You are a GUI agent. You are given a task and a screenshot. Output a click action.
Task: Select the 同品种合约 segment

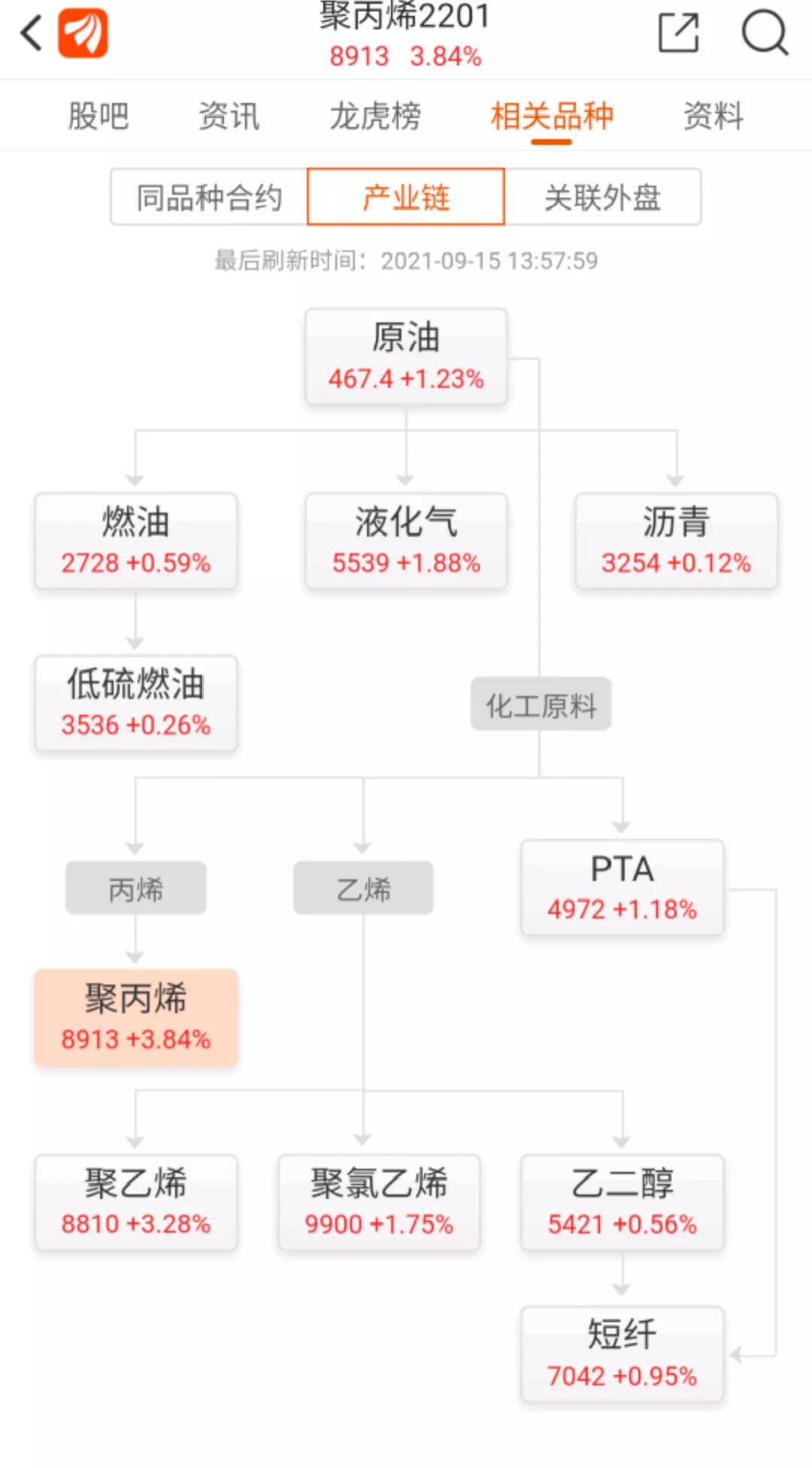pyautogui.click(x=209, y=198)
